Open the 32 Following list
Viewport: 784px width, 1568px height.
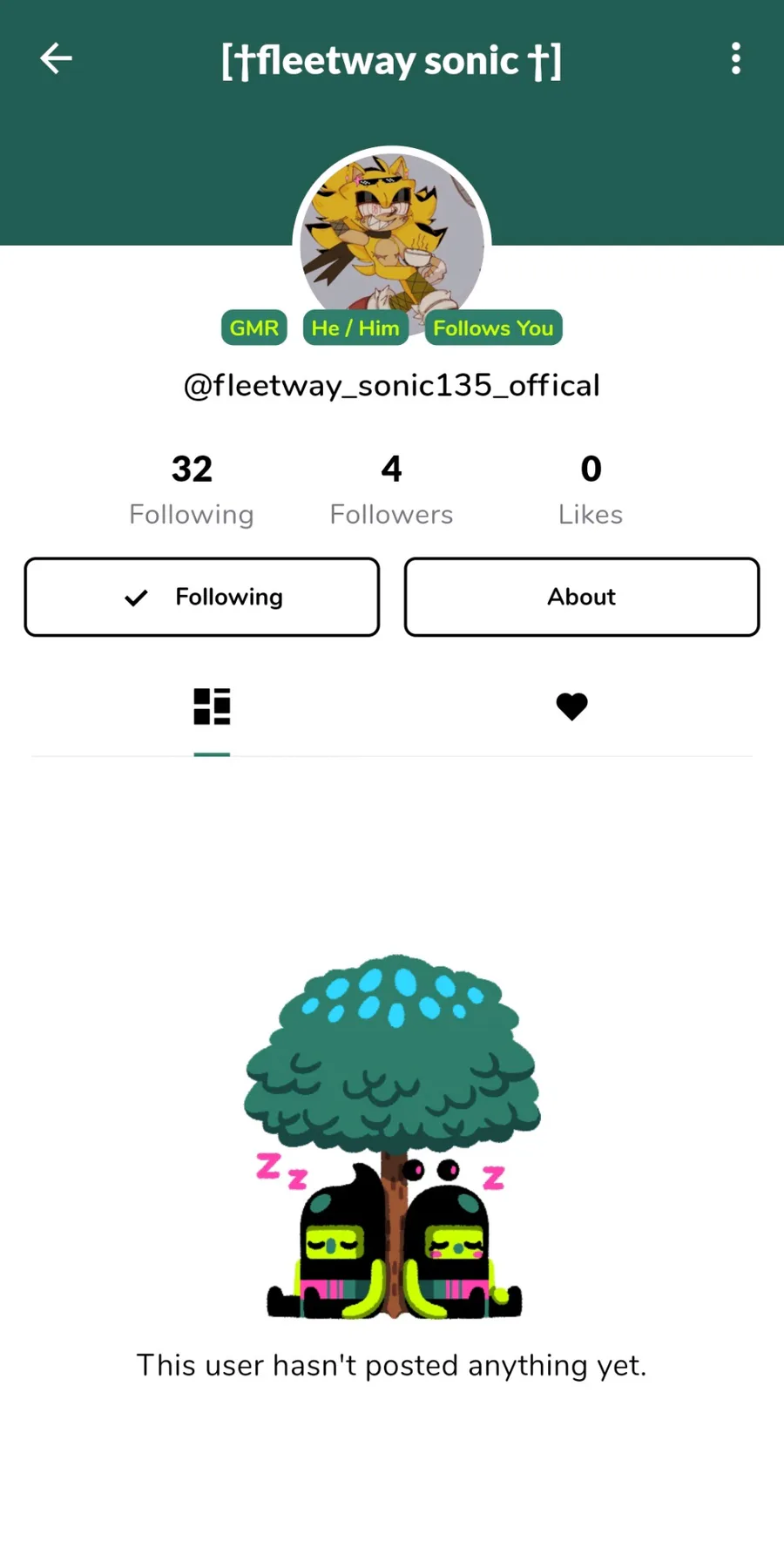pos(192,490)
